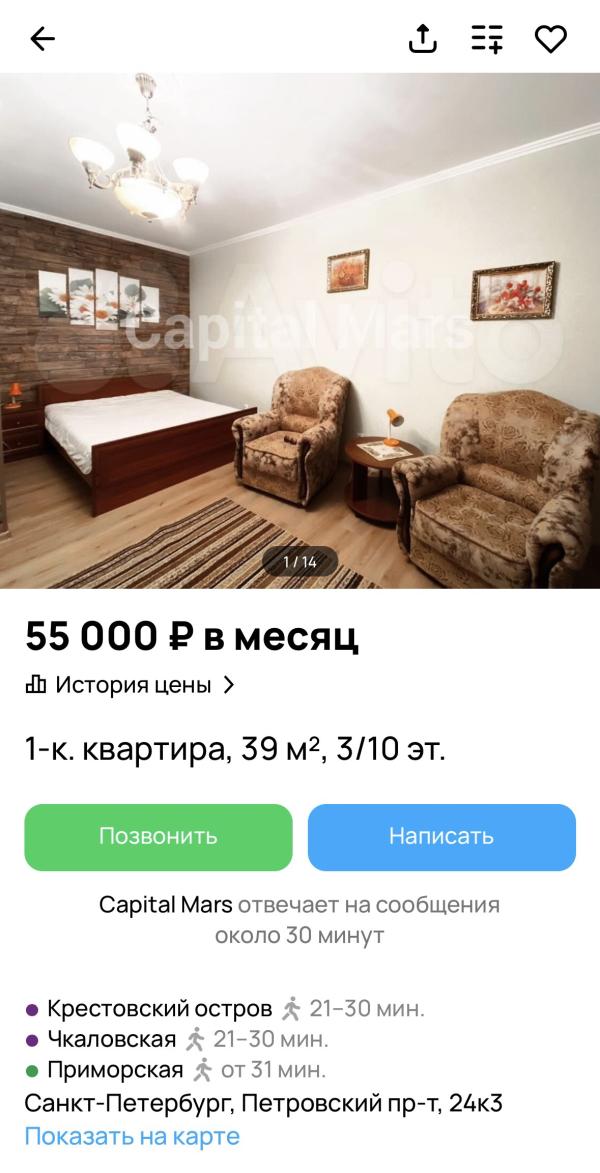Screen dimensions: 600x1173
Task: Go back using the top-left arrow
Action: [43, 39]
